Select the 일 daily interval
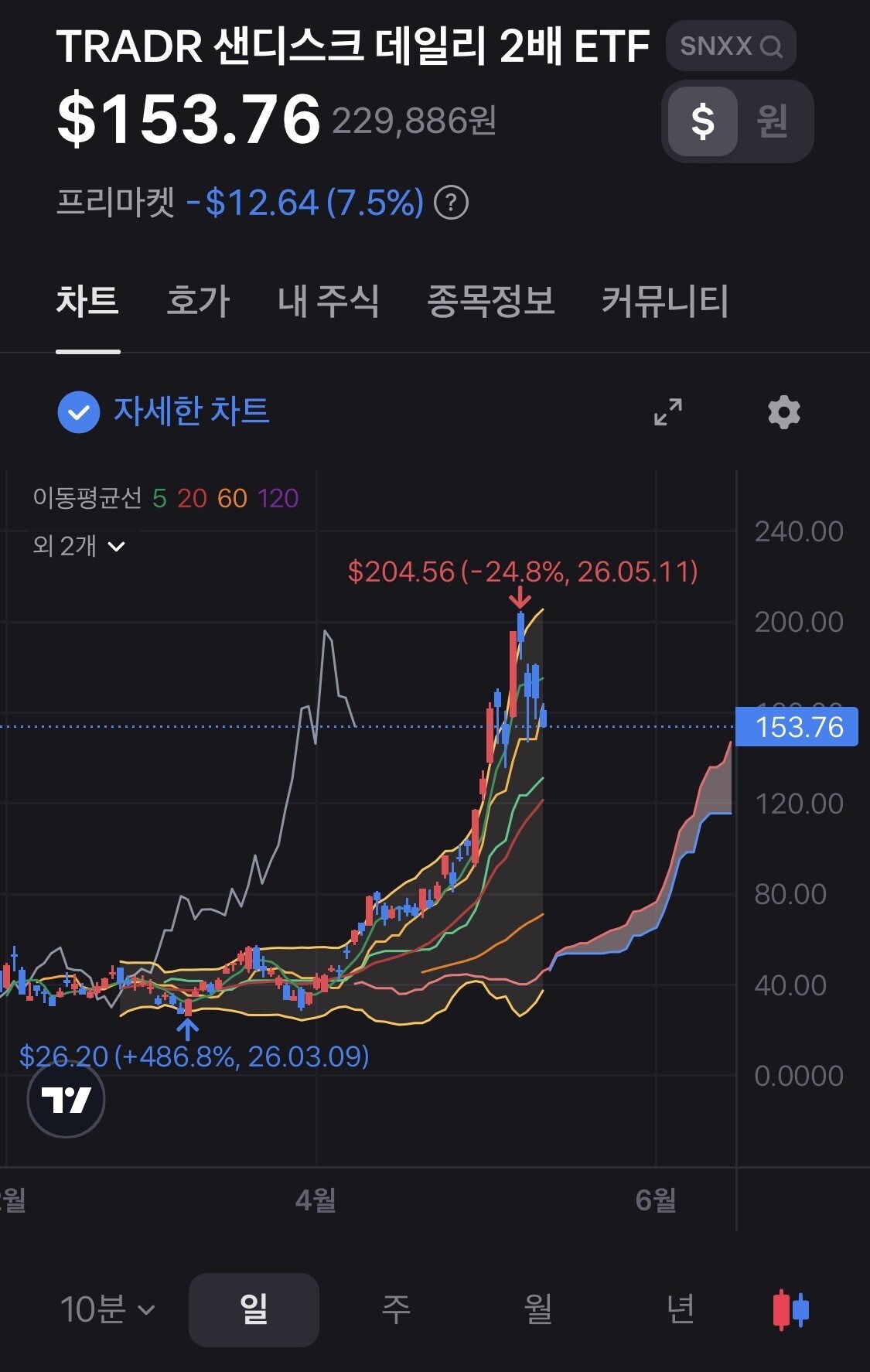Screen dimensions: 870x1372 coord(254,1309)
